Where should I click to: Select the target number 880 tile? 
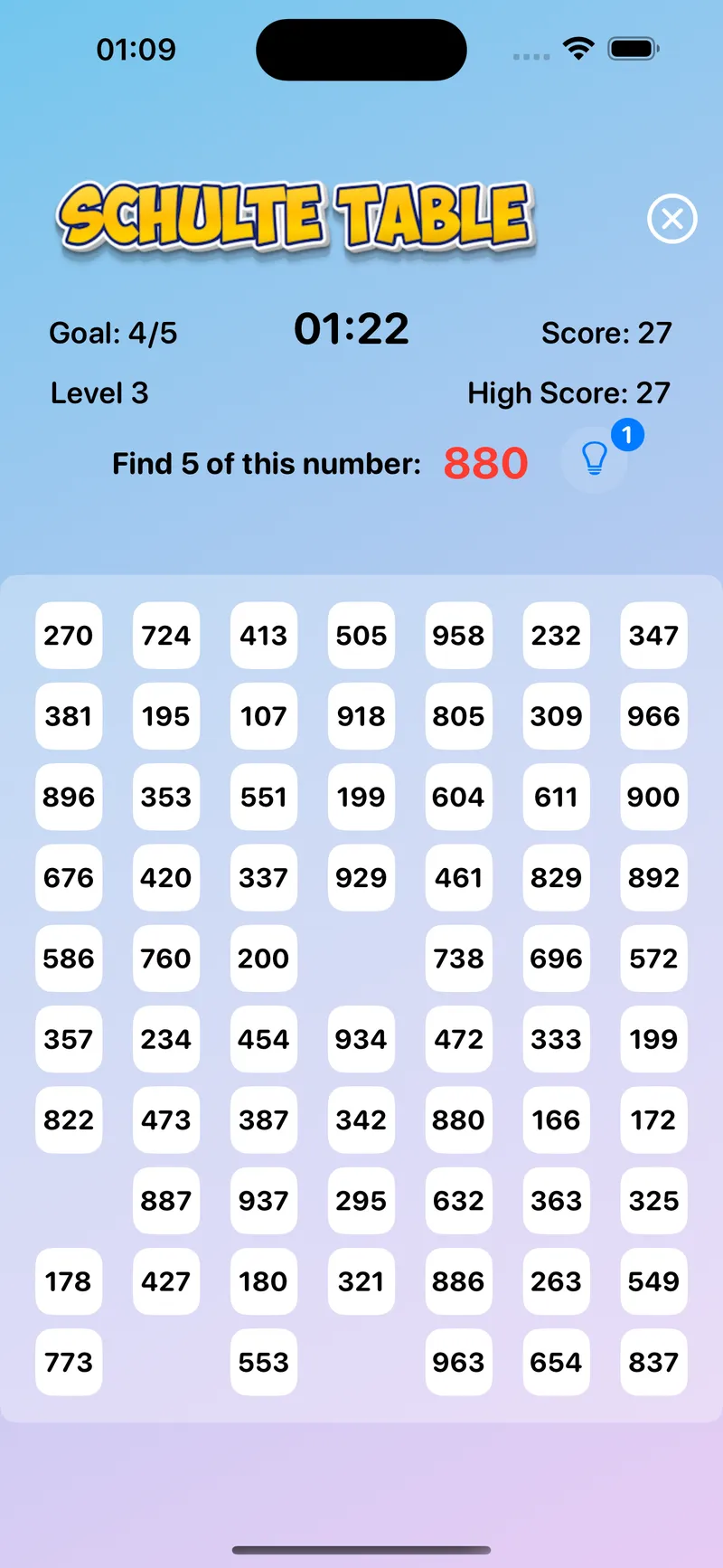tap(458, 1120)
